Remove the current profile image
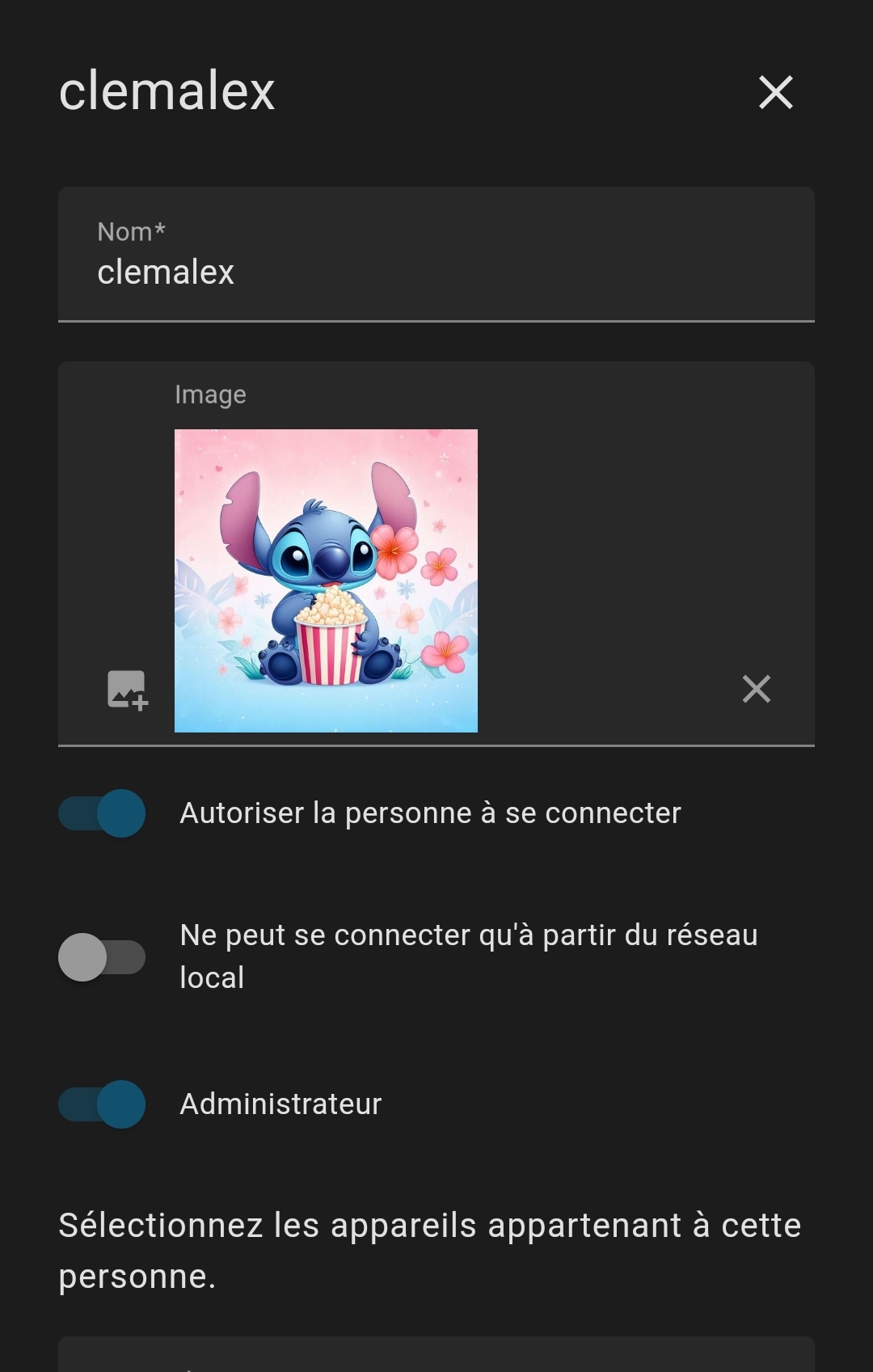 pos(756,689)
